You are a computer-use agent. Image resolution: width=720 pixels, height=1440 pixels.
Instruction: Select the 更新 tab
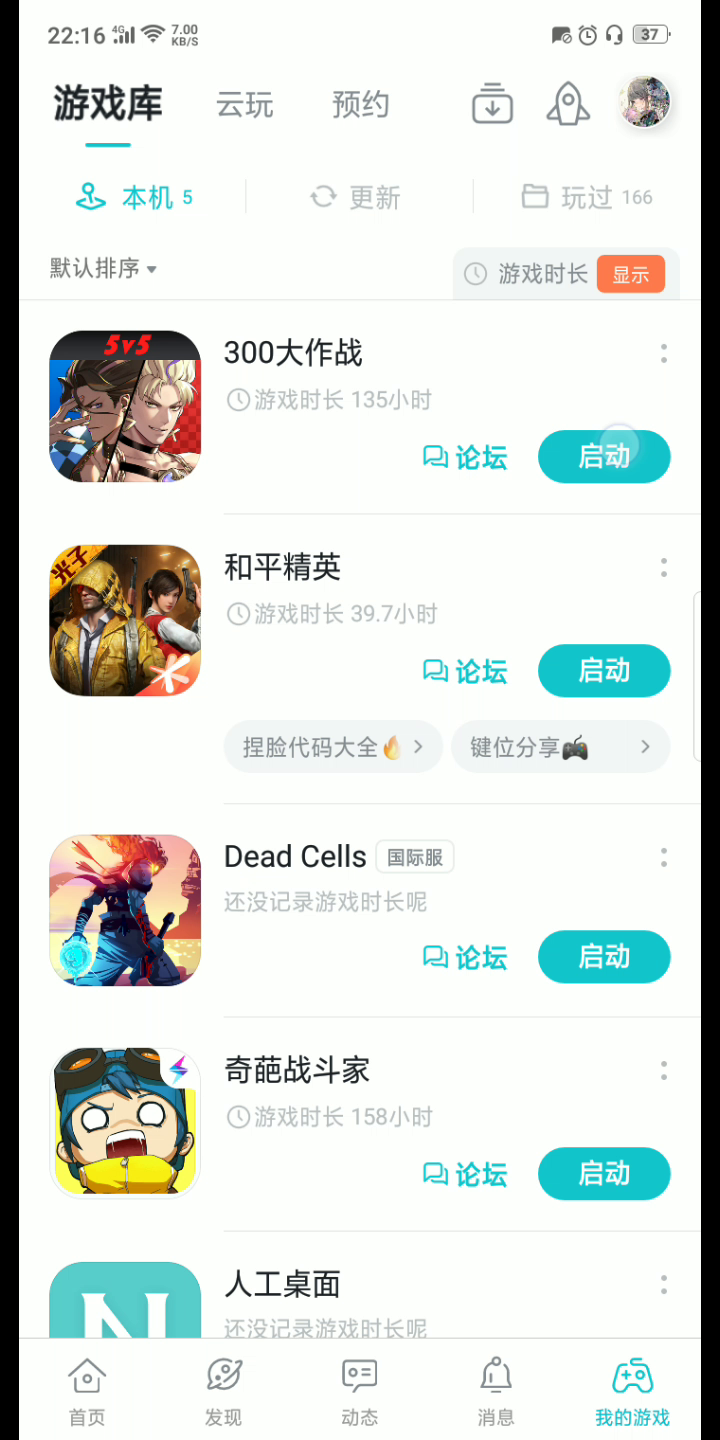pos(356,198)
